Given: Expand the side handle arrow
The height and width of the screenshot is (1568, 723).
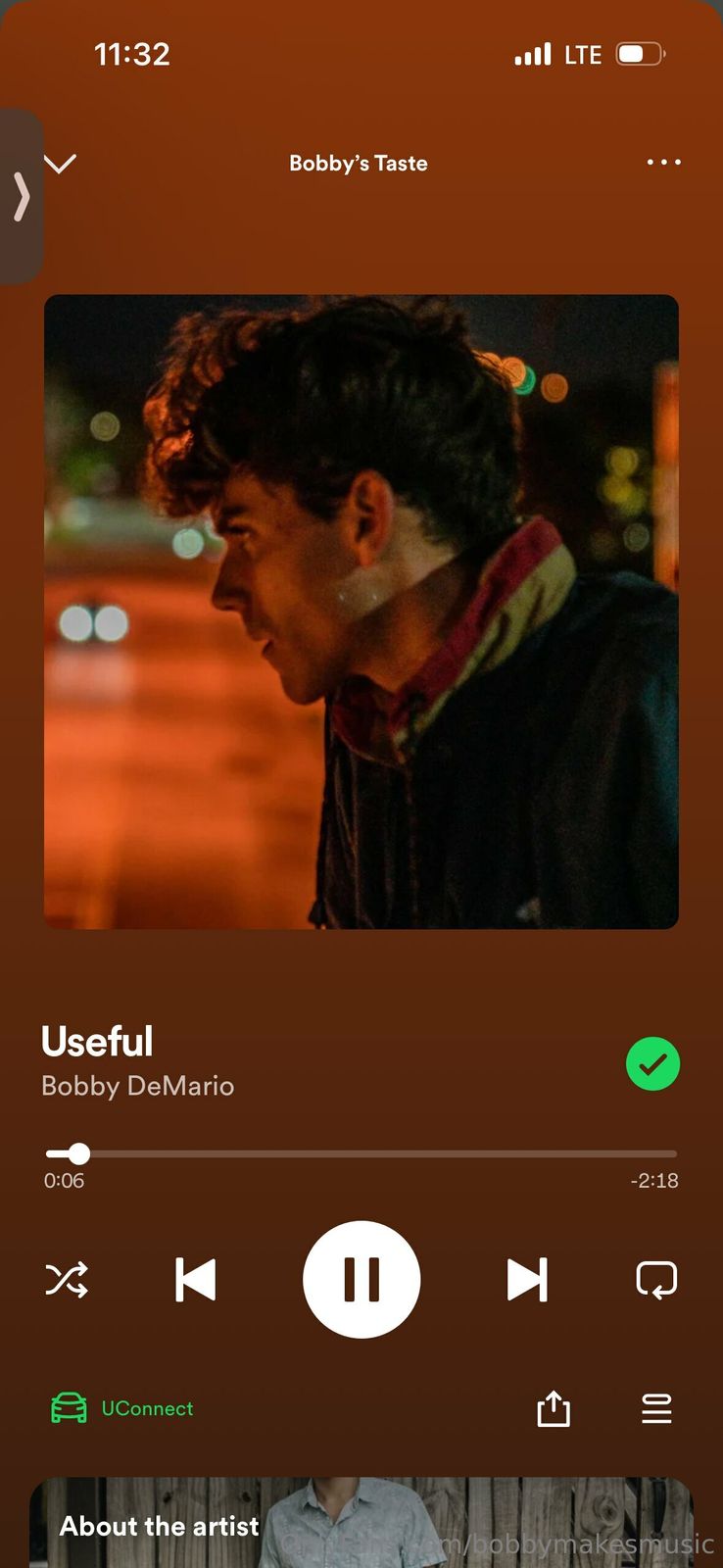Looking at the screenshot, I should (x=21, y=197).
